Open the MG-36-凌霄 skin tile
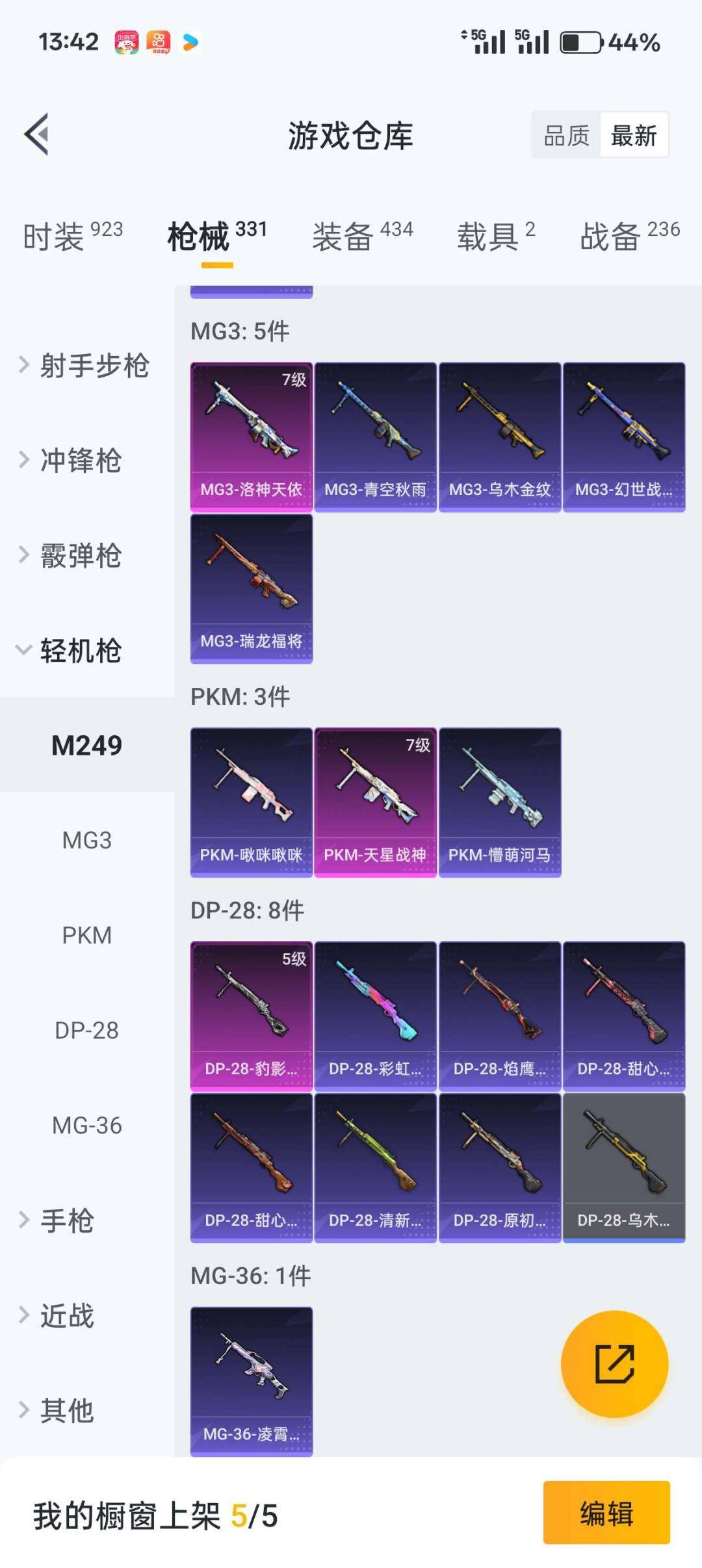Image resolution: width=702 pixels, height=1568 pixels. pyautogui.click(x=251, y=1381)
